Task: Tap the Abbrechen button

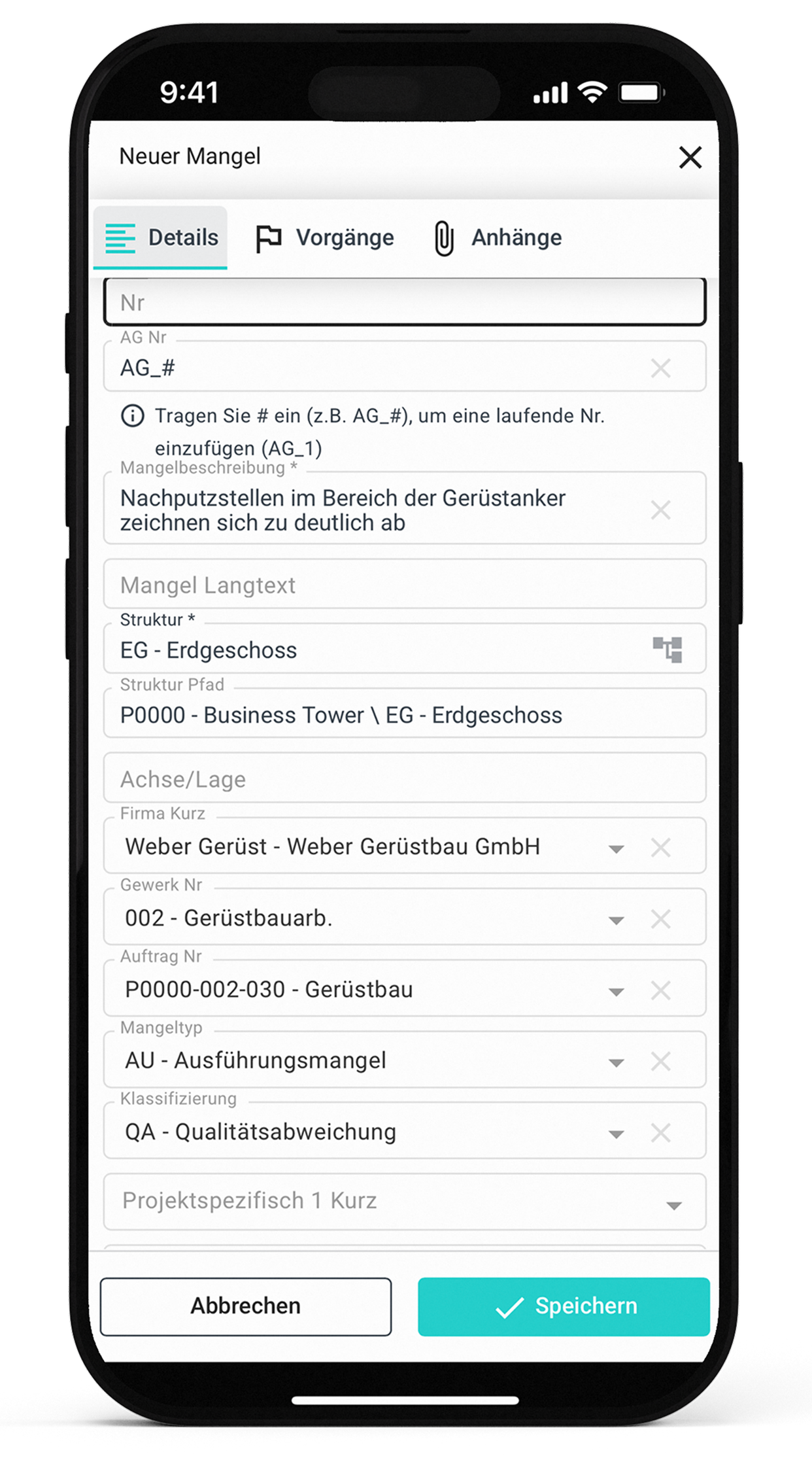Action: coord(246,1306)
